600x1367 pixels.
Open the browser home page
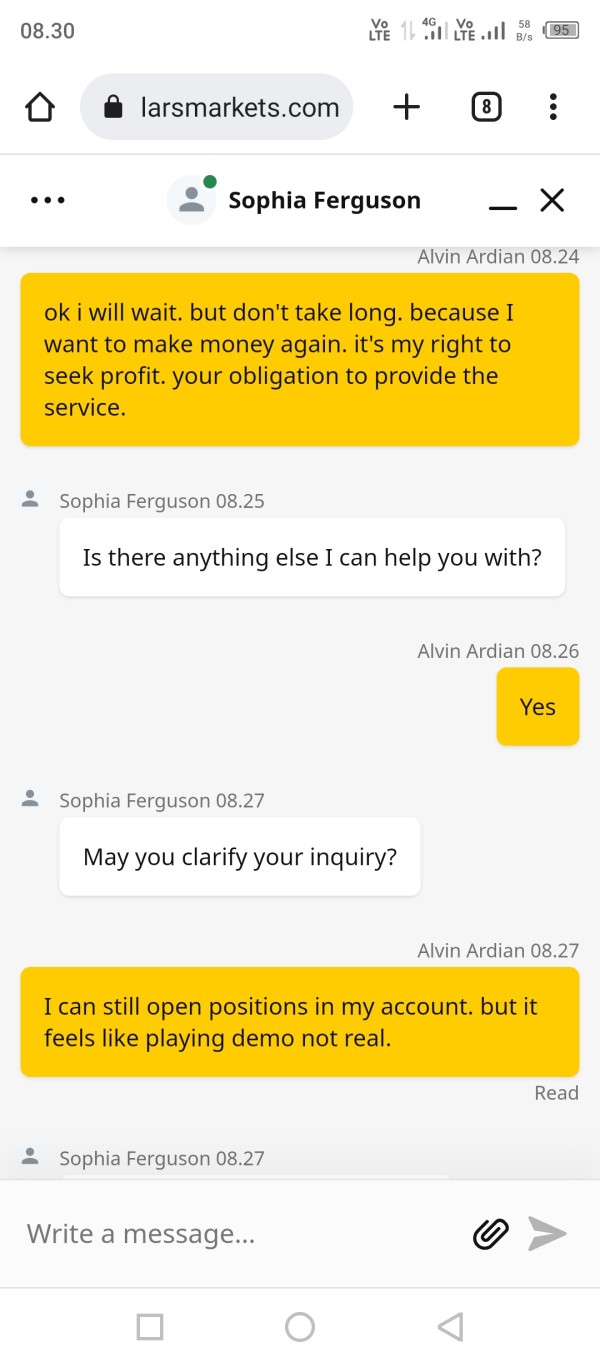(x=40, y=107)
